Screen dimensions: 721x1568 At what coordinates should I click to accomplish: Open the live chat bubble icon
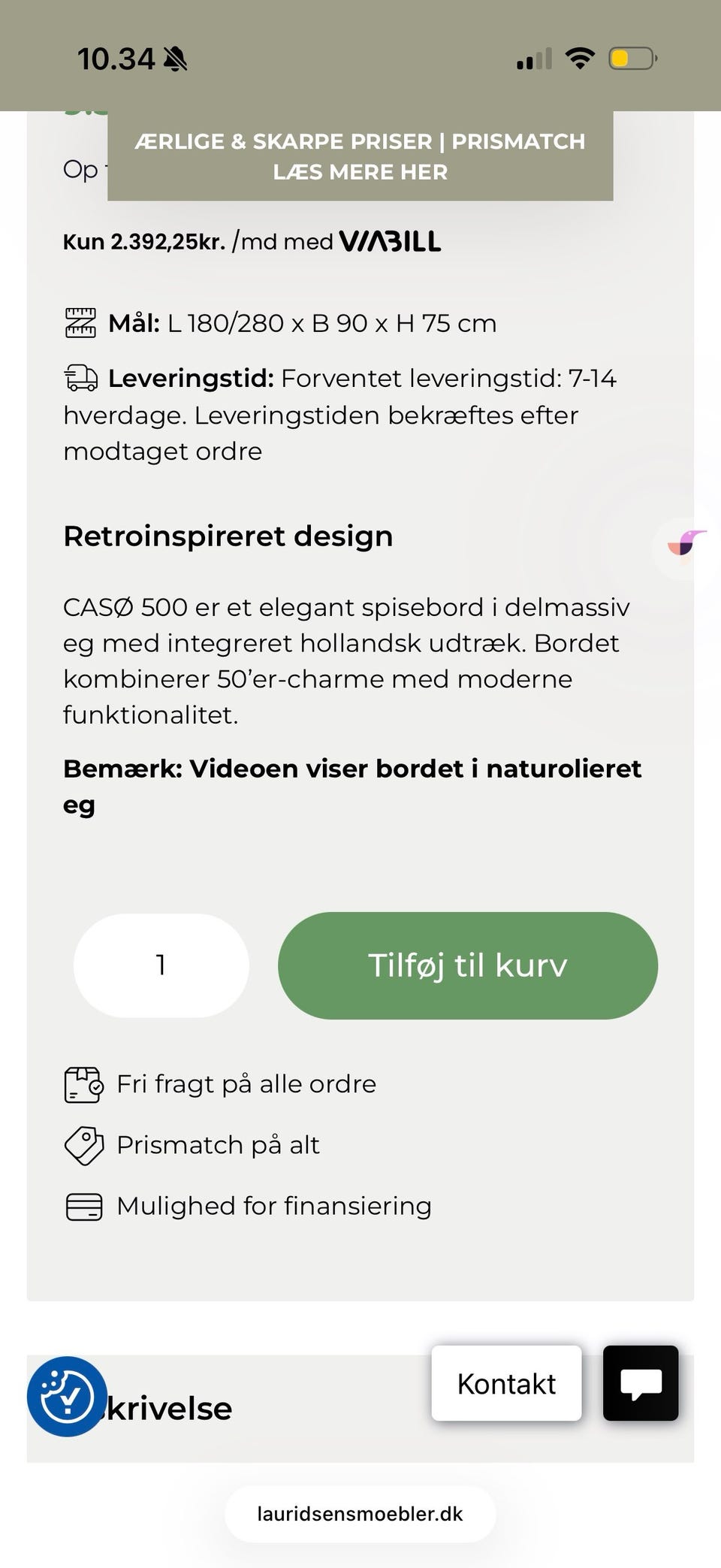(x=641, y=1383)
